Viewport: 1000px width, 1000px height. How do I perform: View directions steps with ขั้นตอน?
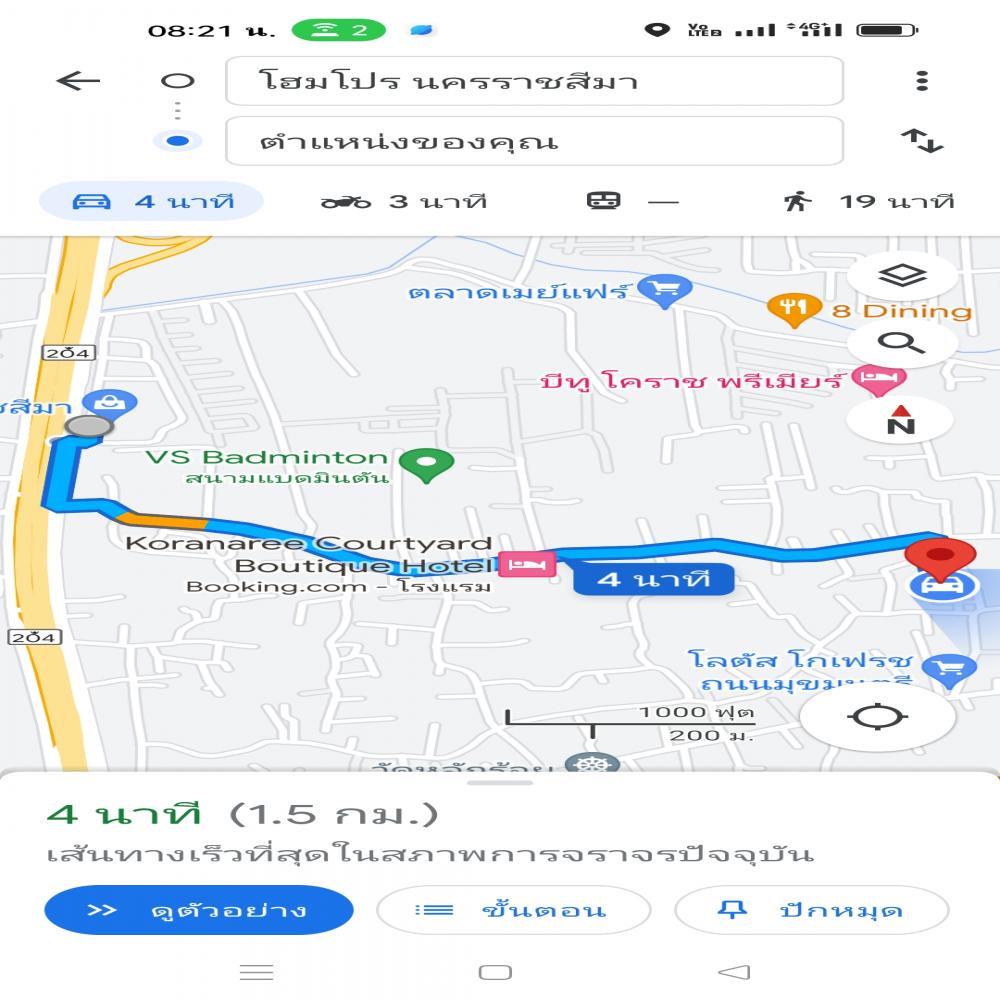[x=513, y=910]
